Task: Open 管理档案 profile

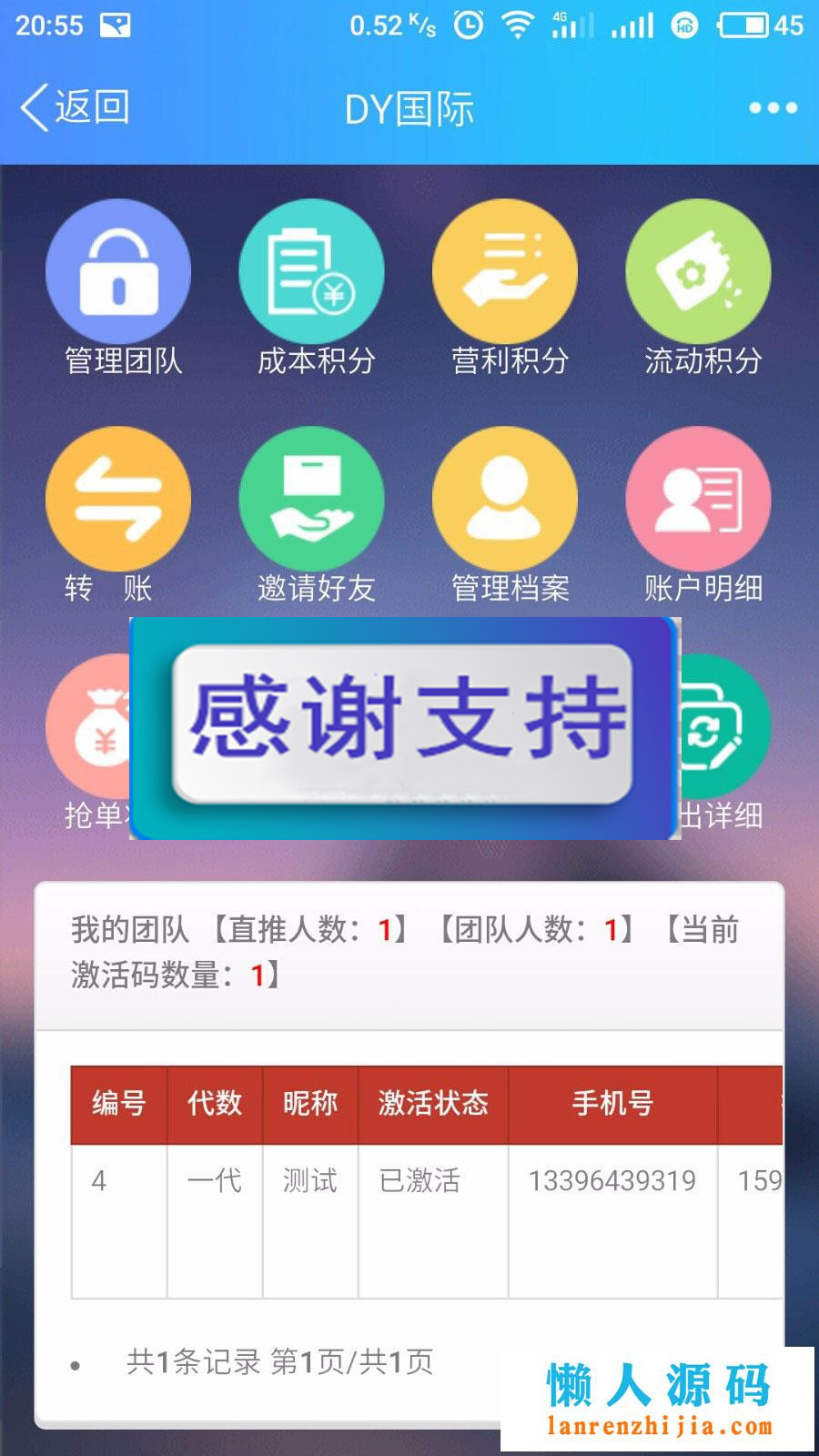Action: point(505,499)
